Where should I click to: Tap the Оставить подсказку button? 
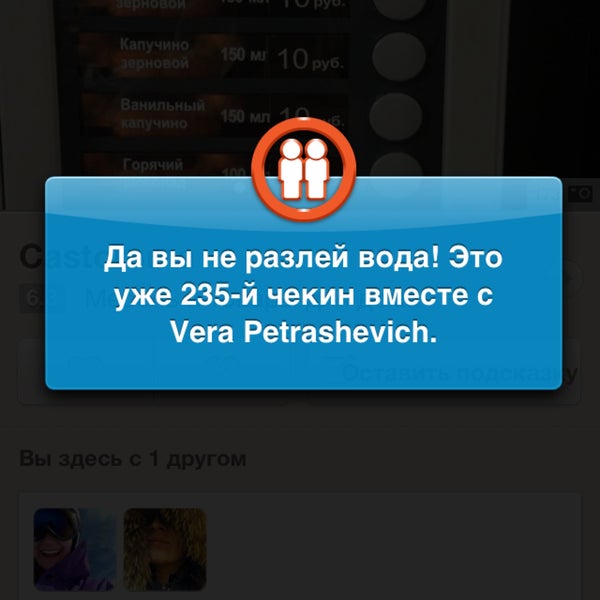point(458,373)
